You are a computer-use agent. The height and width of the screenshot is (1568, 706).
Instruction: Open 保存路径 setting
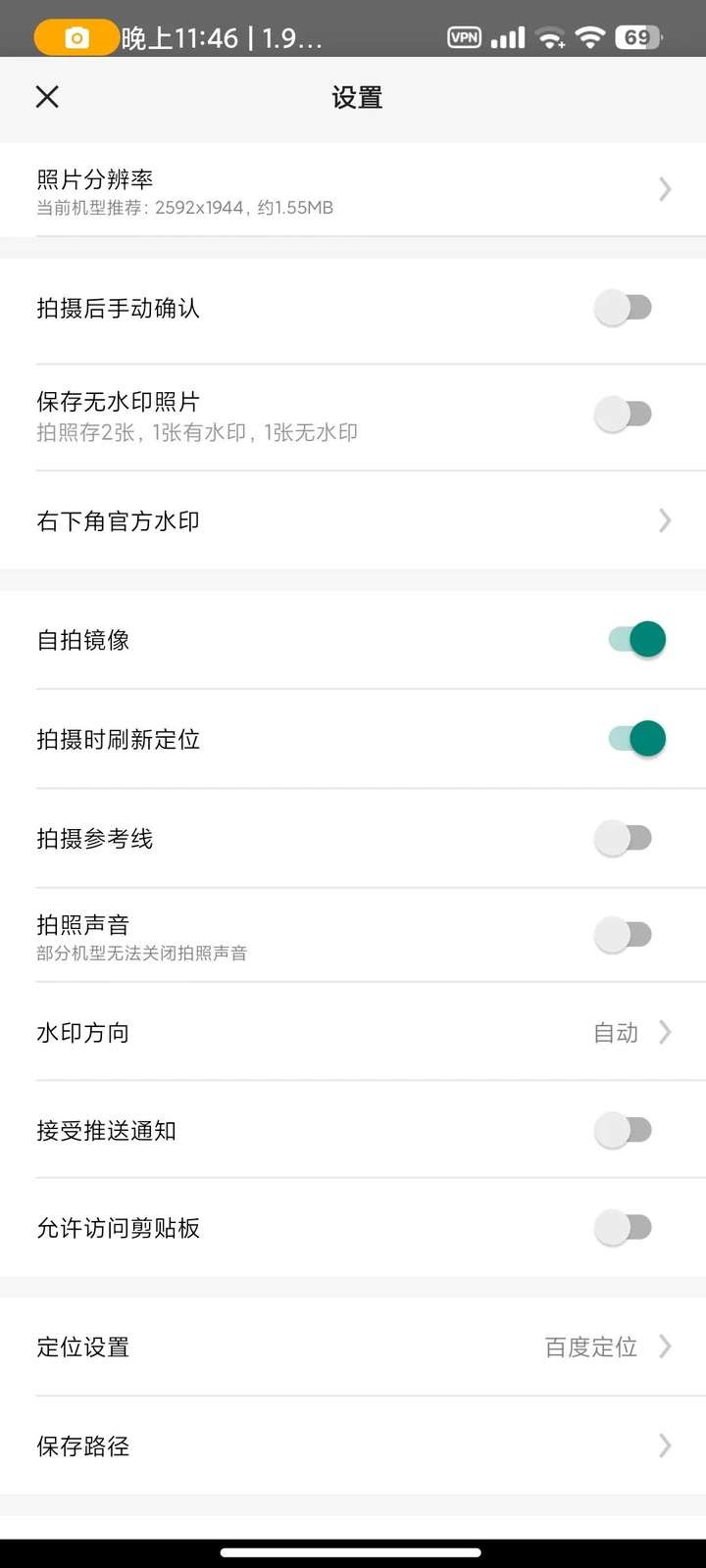[x=353, y=1446]
